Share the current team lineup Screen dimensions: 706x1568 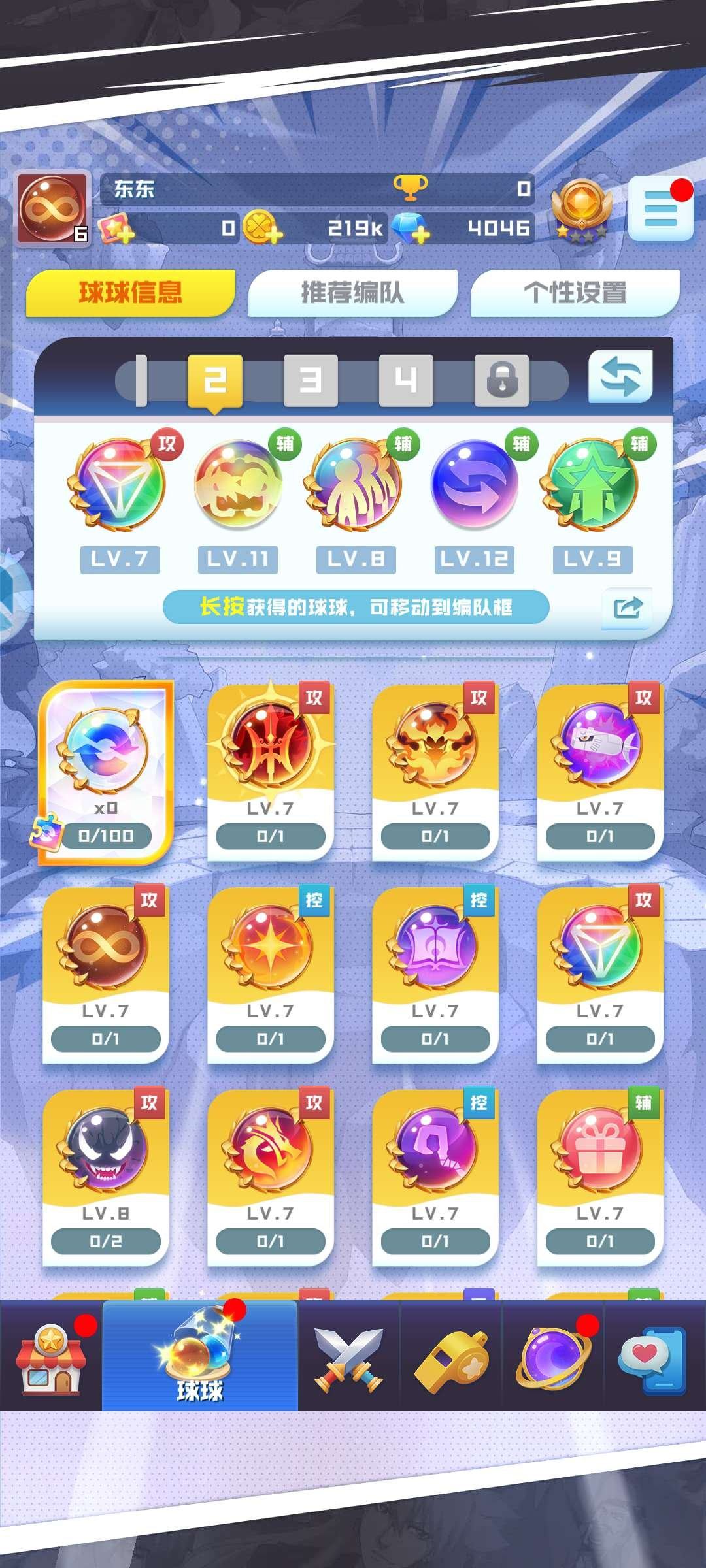point(627,608)
